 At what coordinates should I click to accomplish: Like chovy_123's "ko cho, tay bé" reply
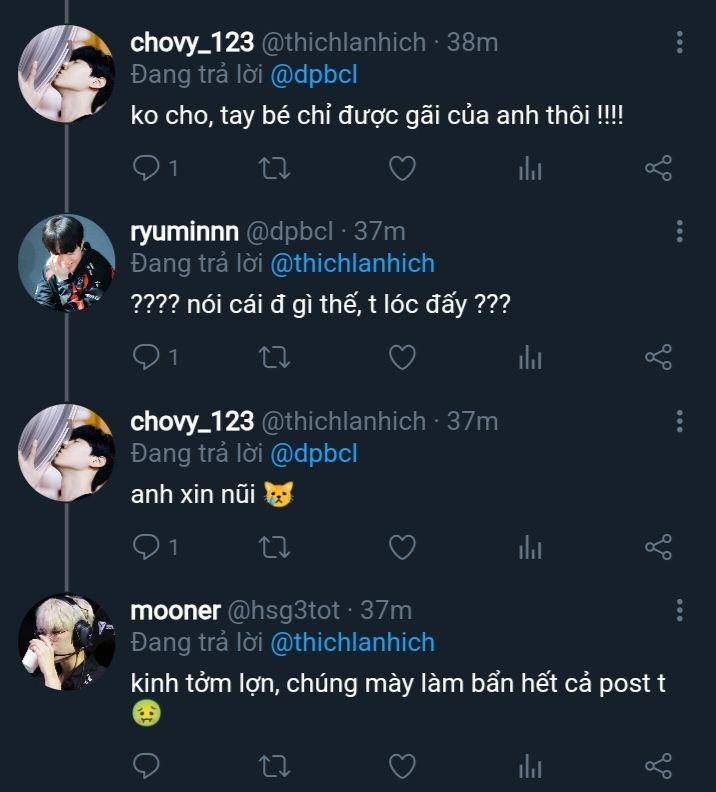point(402,168)
